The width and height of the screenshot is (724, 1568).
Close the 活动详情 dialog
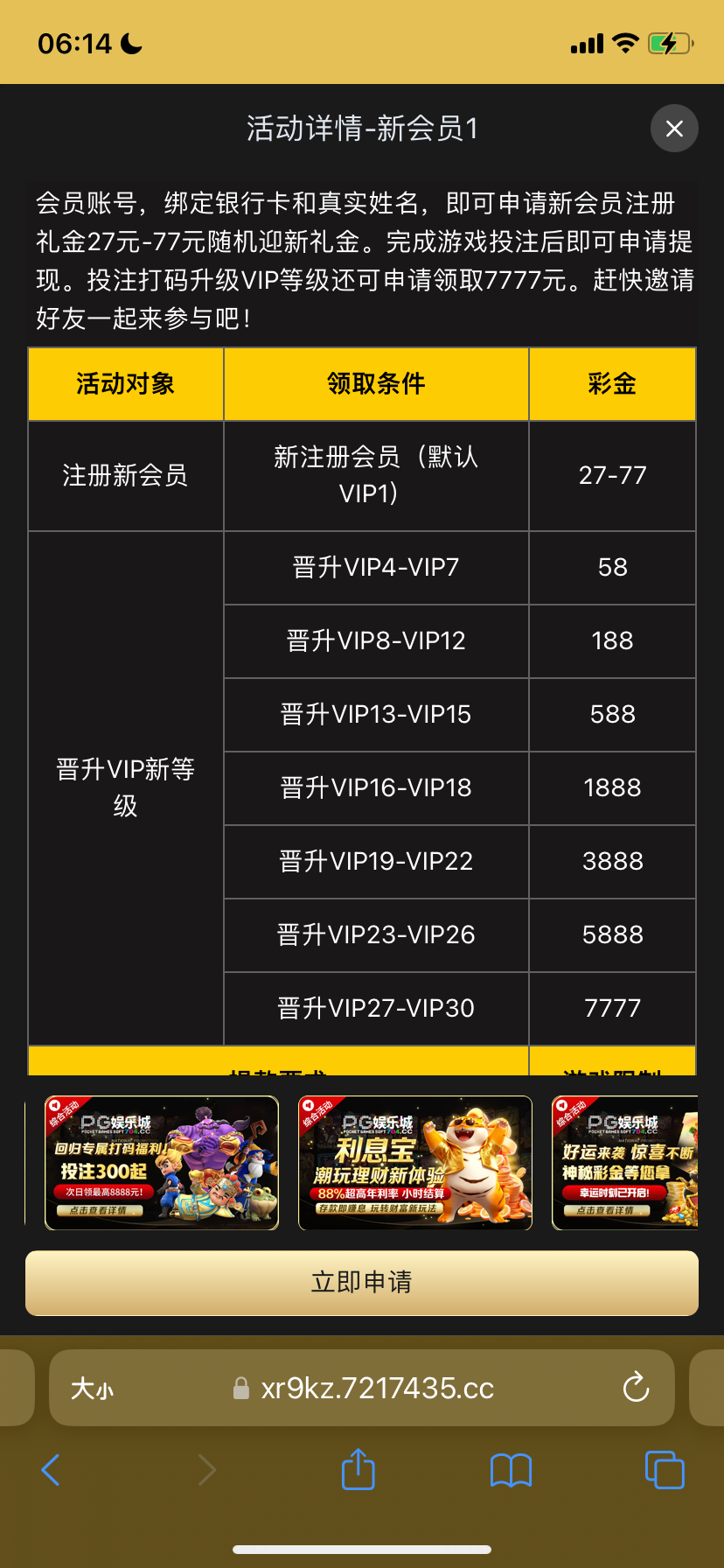674,129
